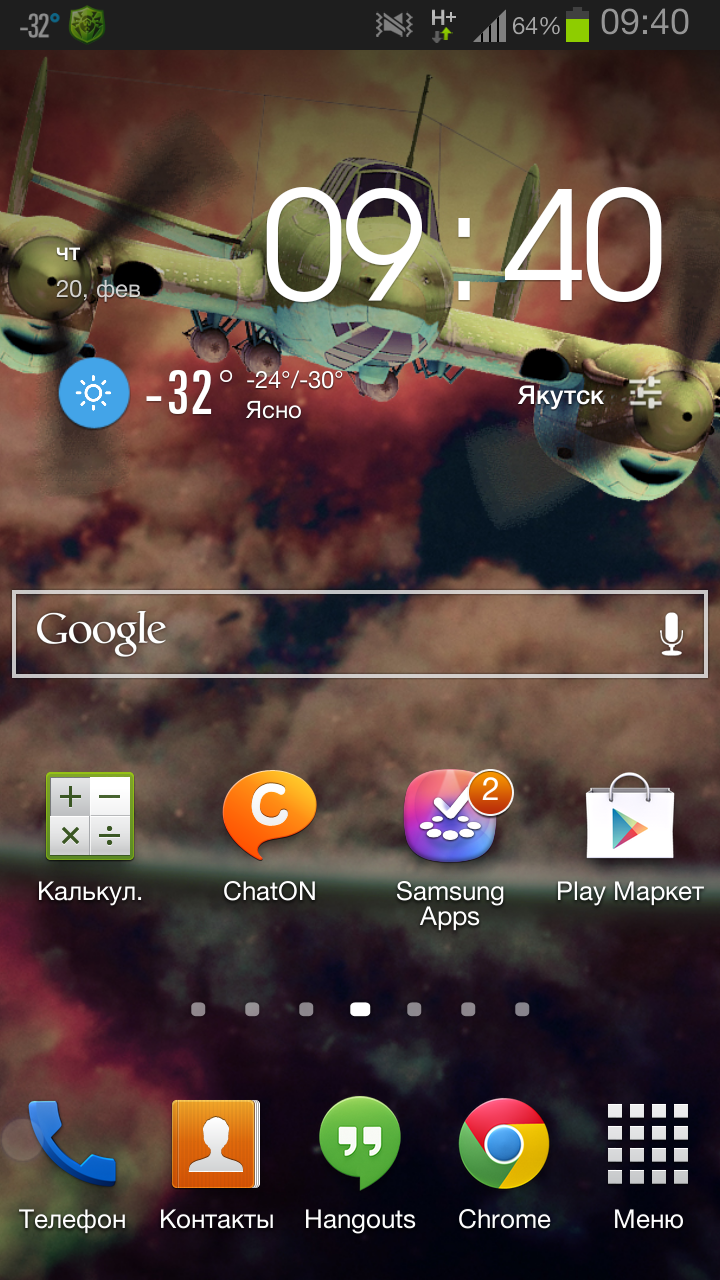Start voice search with the microphone
This screenshot has height=1280, width=720.
click(671, 634)
